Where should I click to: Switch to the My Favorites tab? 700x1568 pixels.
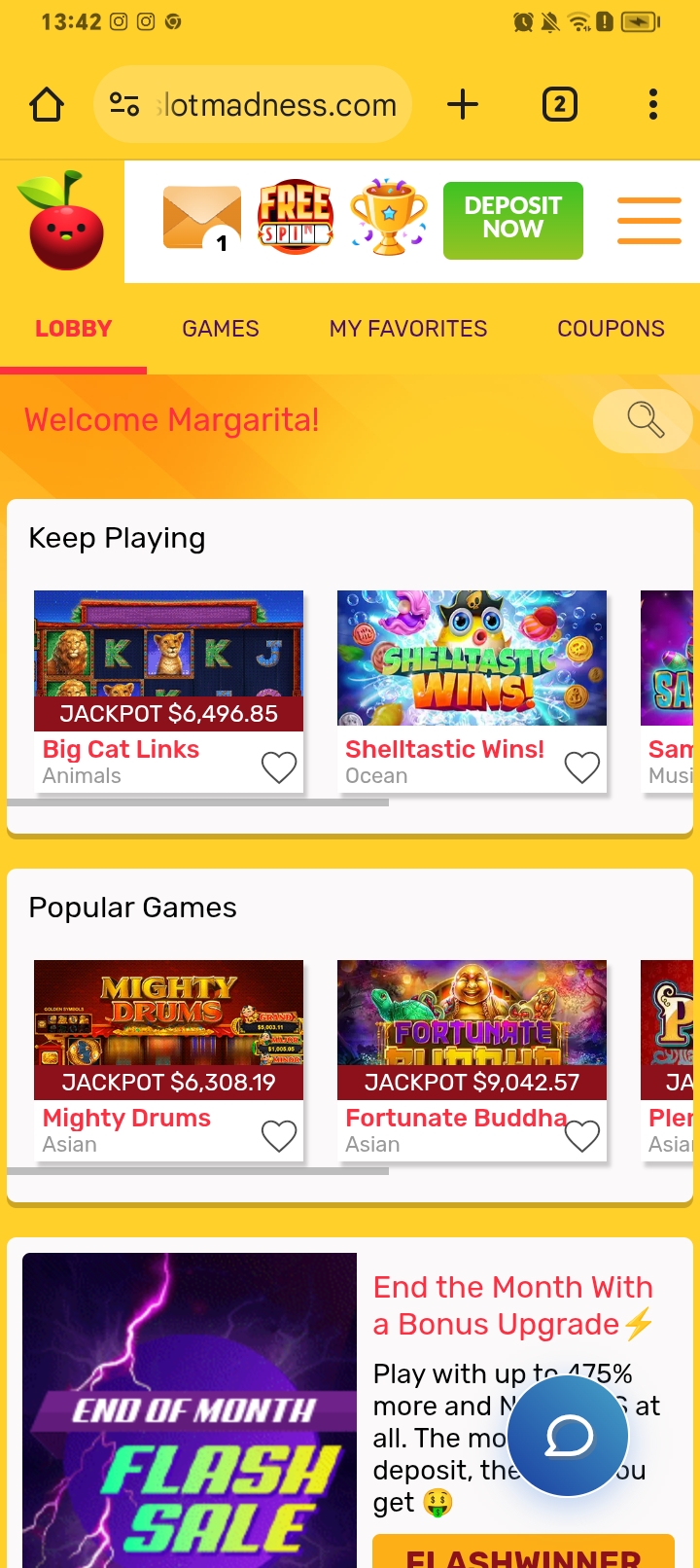point(408,329)
